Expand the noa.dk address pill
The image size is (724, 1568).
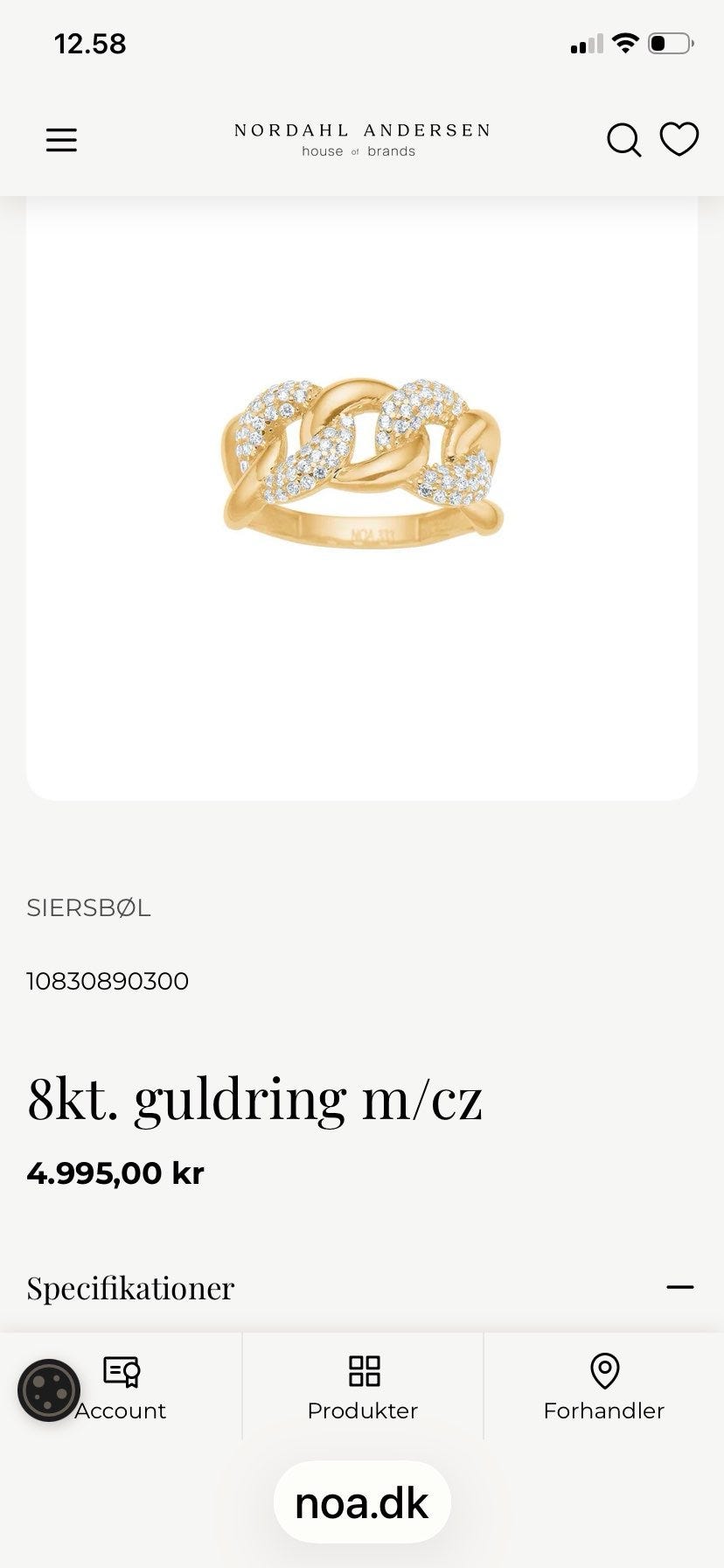[x=362, y=1502]
